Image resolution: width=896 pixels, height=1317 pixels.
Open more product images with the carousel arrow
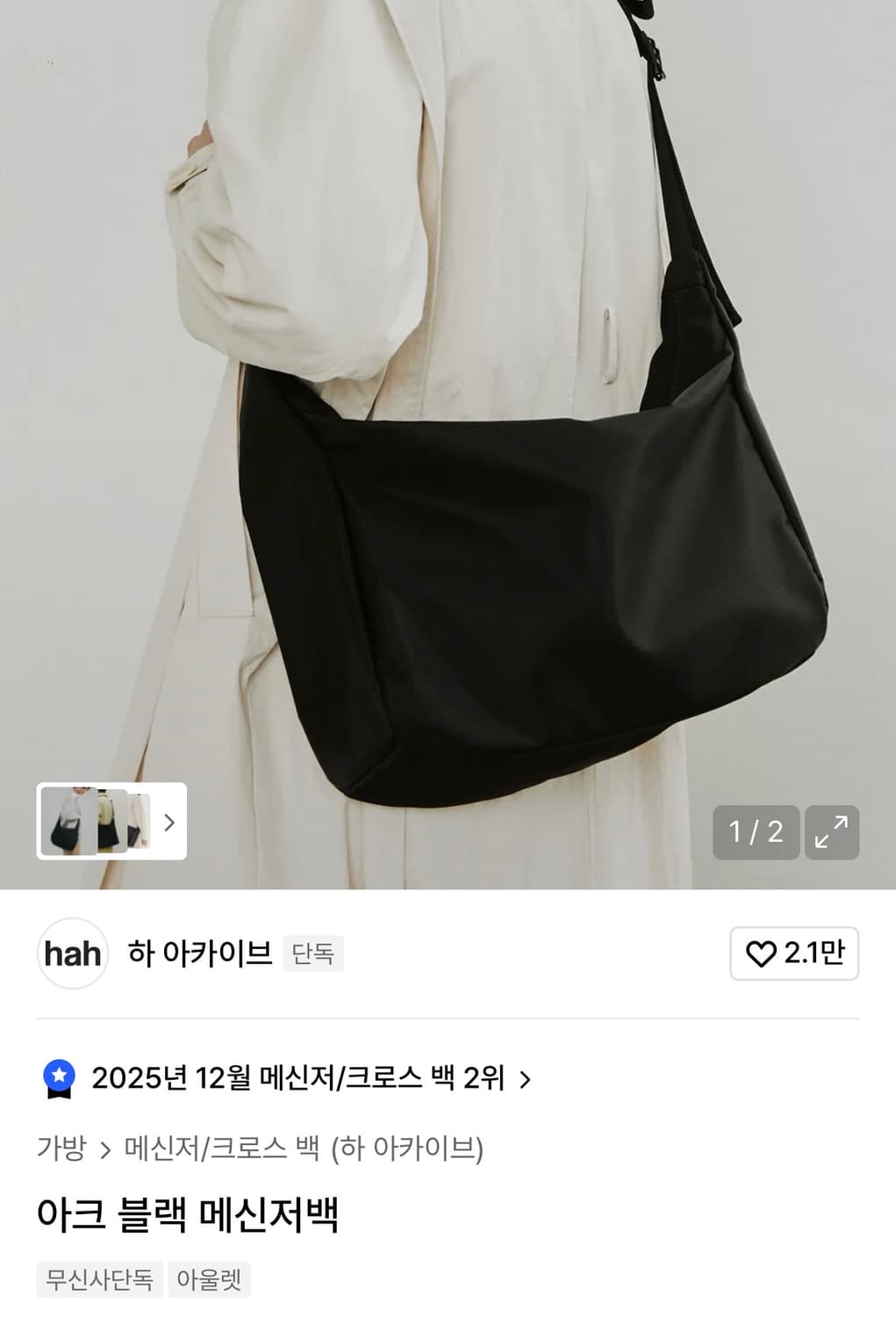[x=169, y=823]
